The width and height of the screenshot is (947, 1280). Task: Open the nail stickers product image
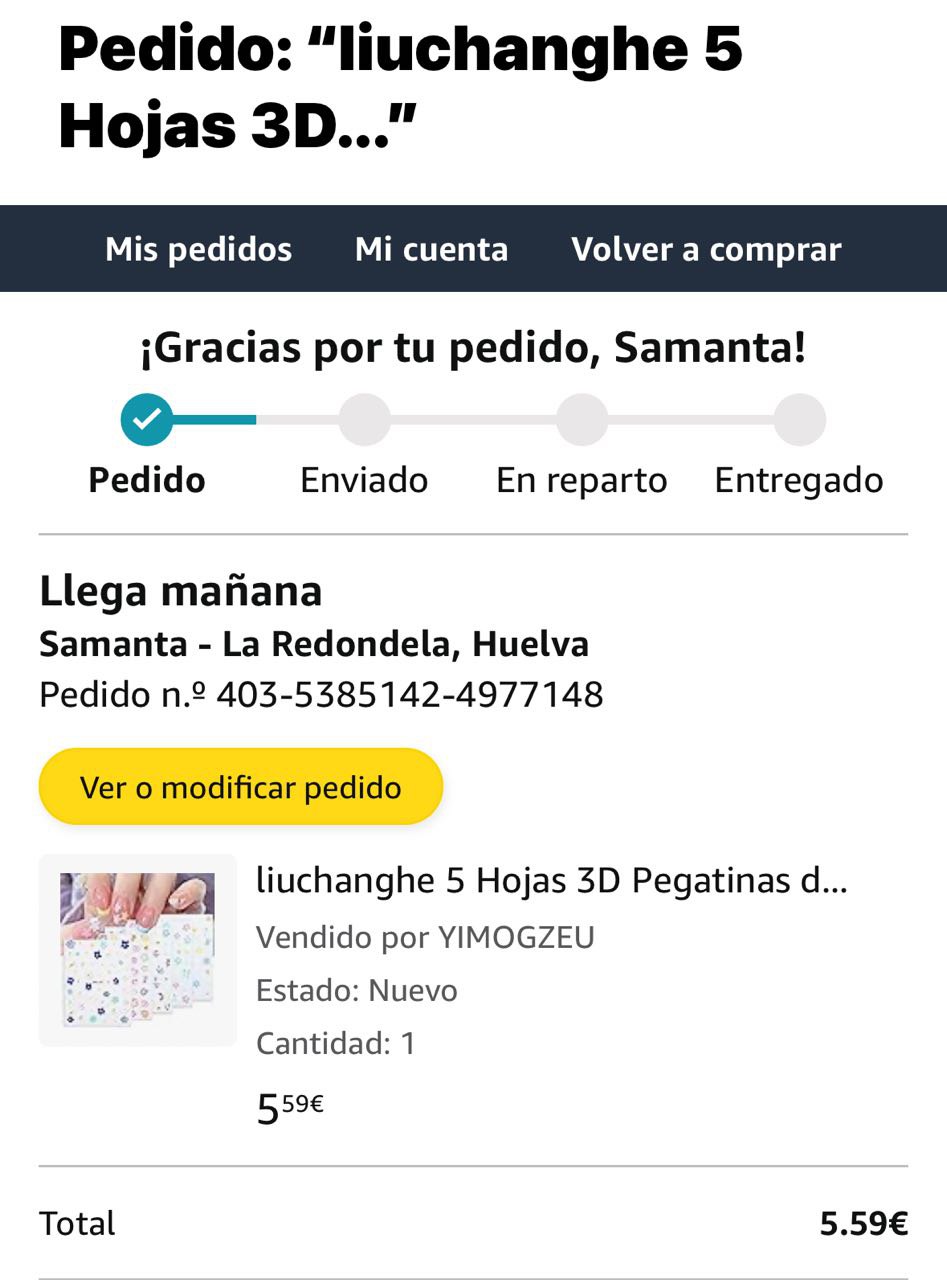(x=138, y=949)
